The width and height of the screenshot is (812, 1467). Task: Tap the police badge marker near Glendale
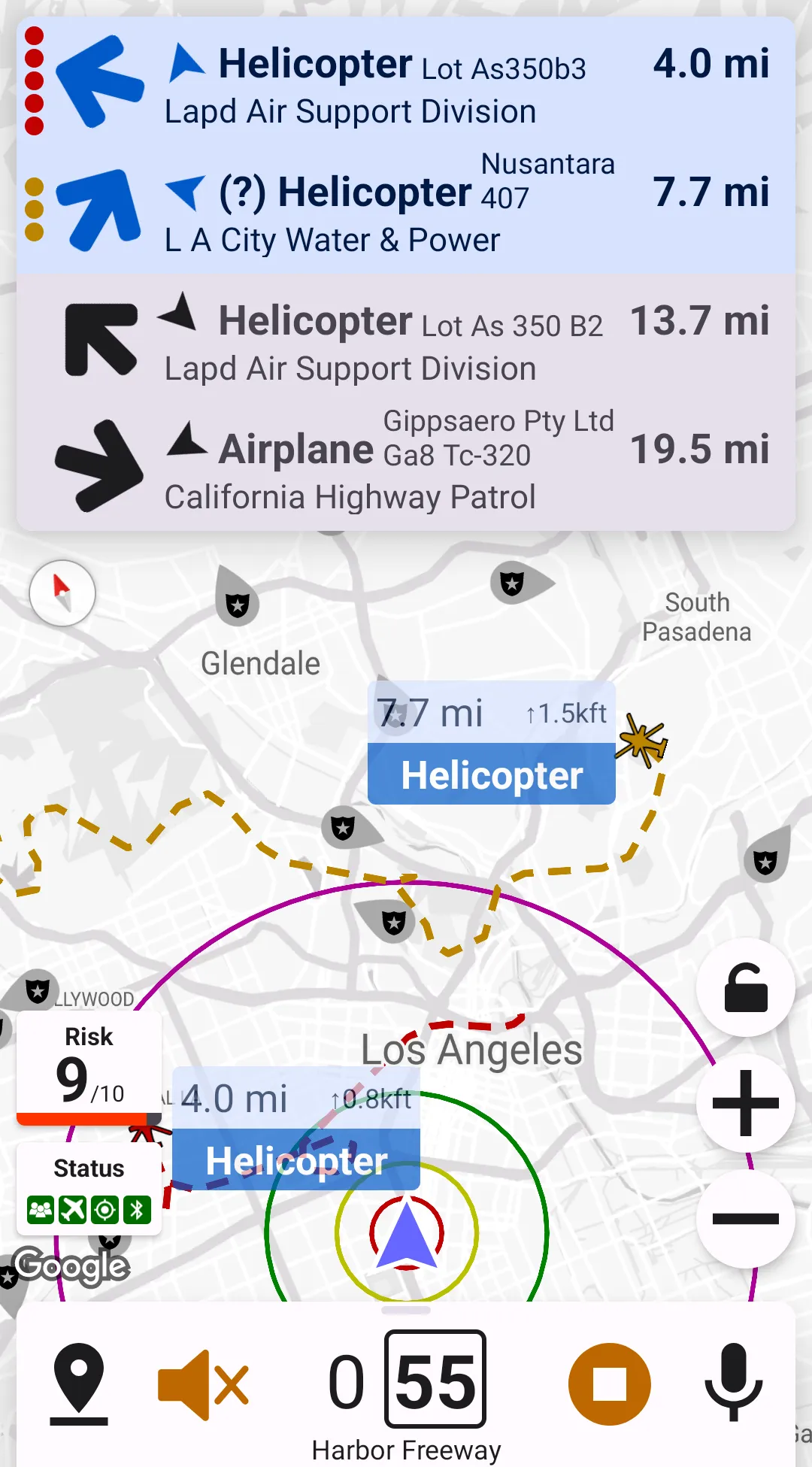(x=238, y=603)
